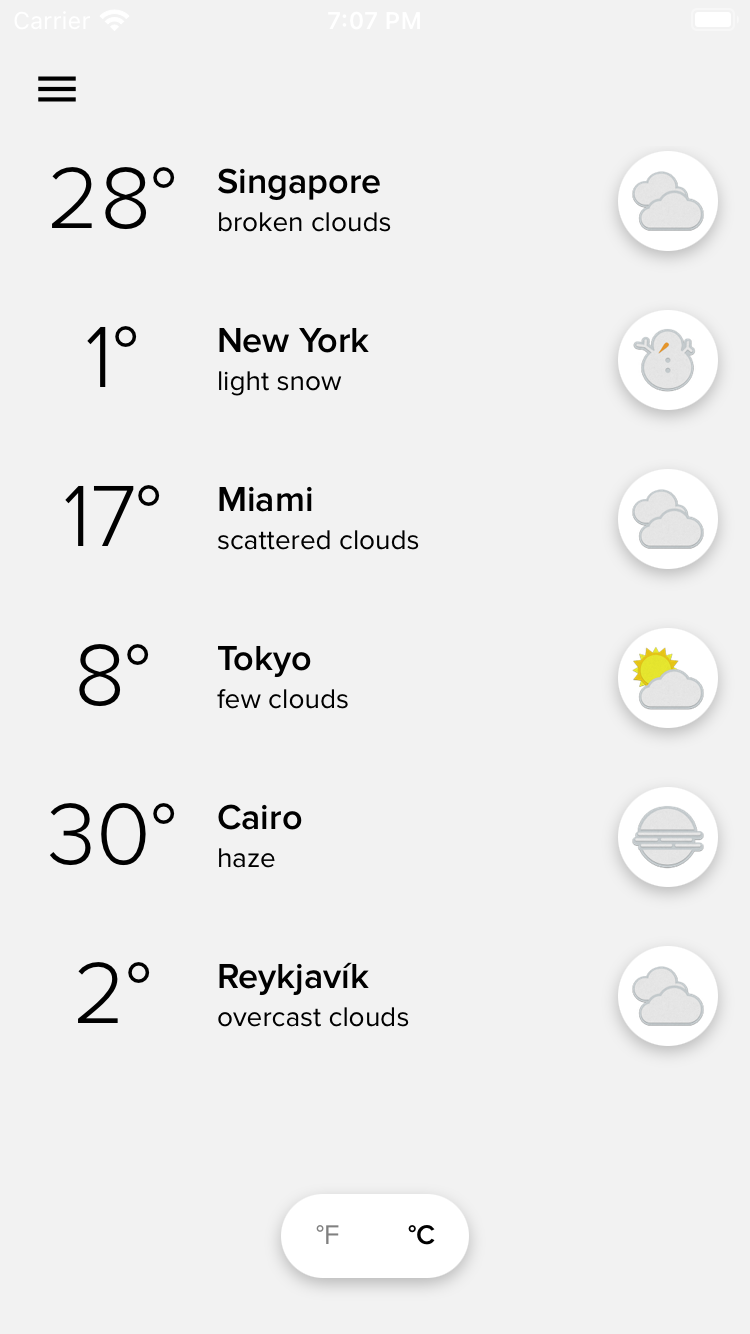Click the Wi-Fi icon in the status bar

(x=112, y=18)
